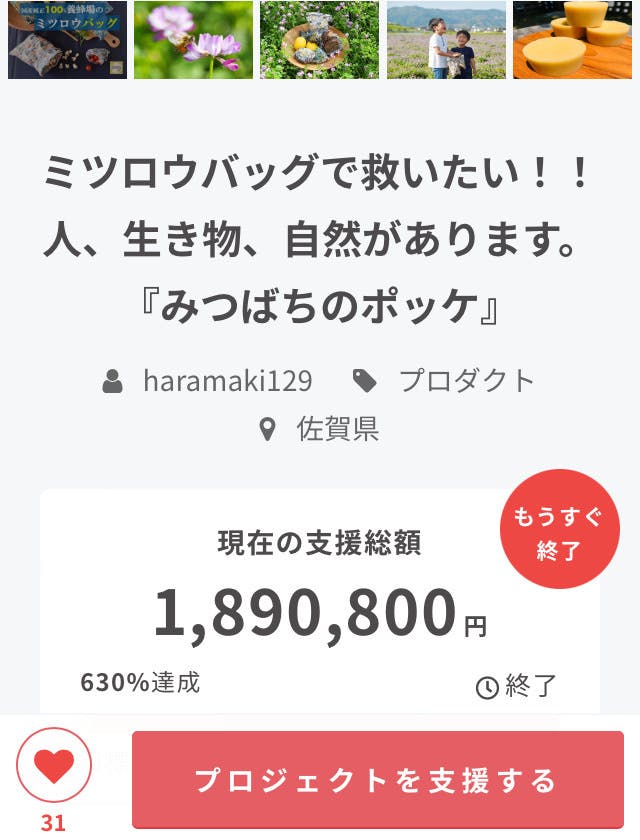Screen dimensions: 640x840
Task: Open the haramaki129 owner profile
Action: [x=227, y=381]
